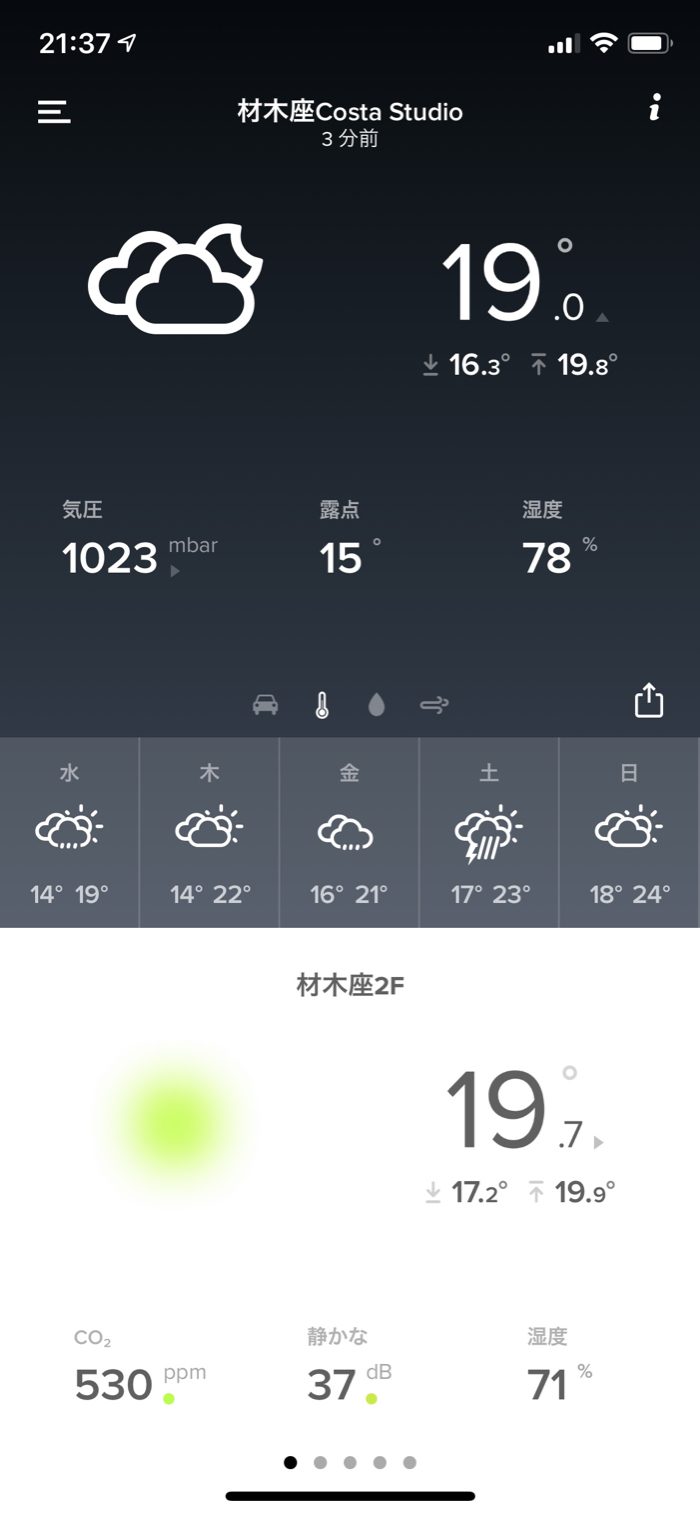Select the car module icon
This screenshot has height=1516, width=700.
(x=265, y=705)
